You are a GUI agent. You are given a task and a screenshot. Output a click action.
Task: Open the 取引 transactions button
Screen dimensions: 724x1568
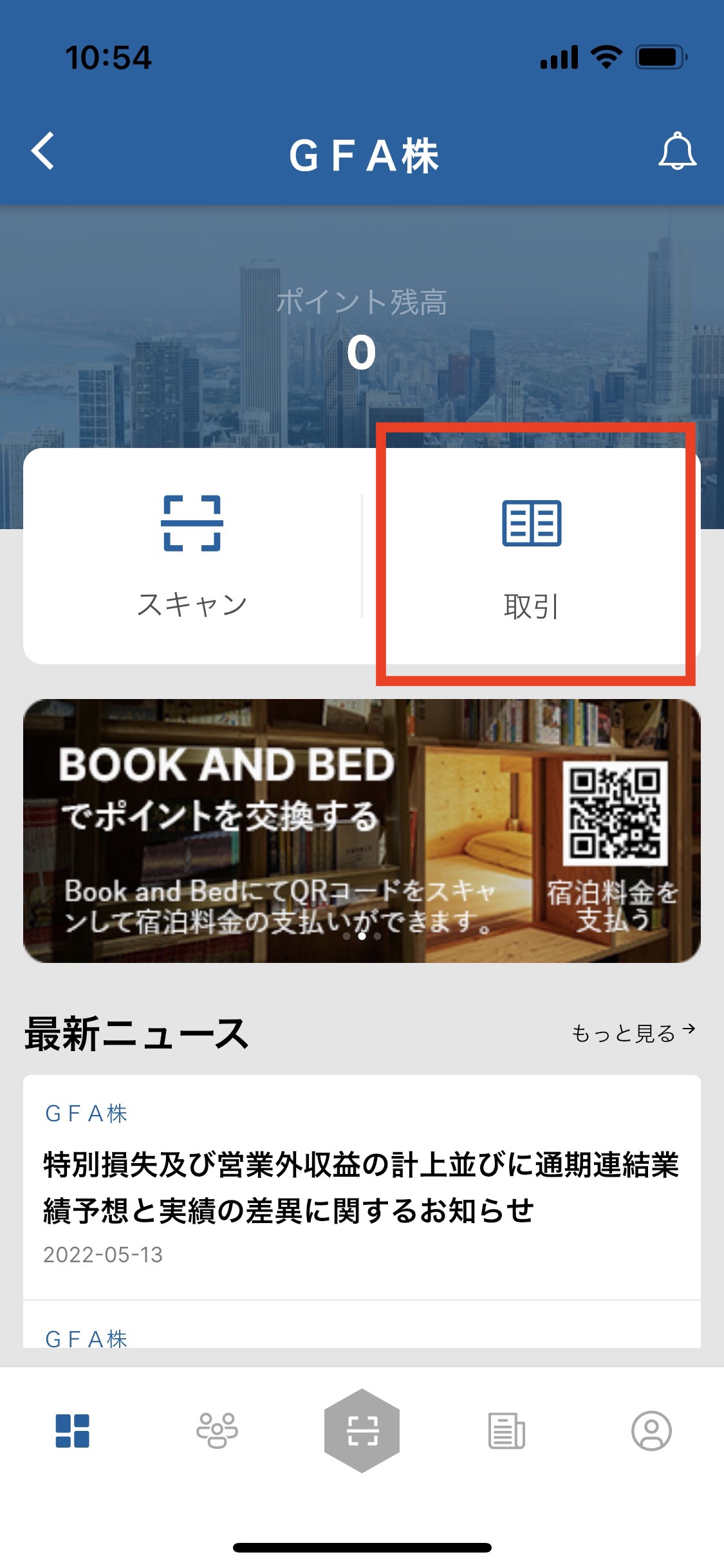pyautogui.click(x=532, y=555)
